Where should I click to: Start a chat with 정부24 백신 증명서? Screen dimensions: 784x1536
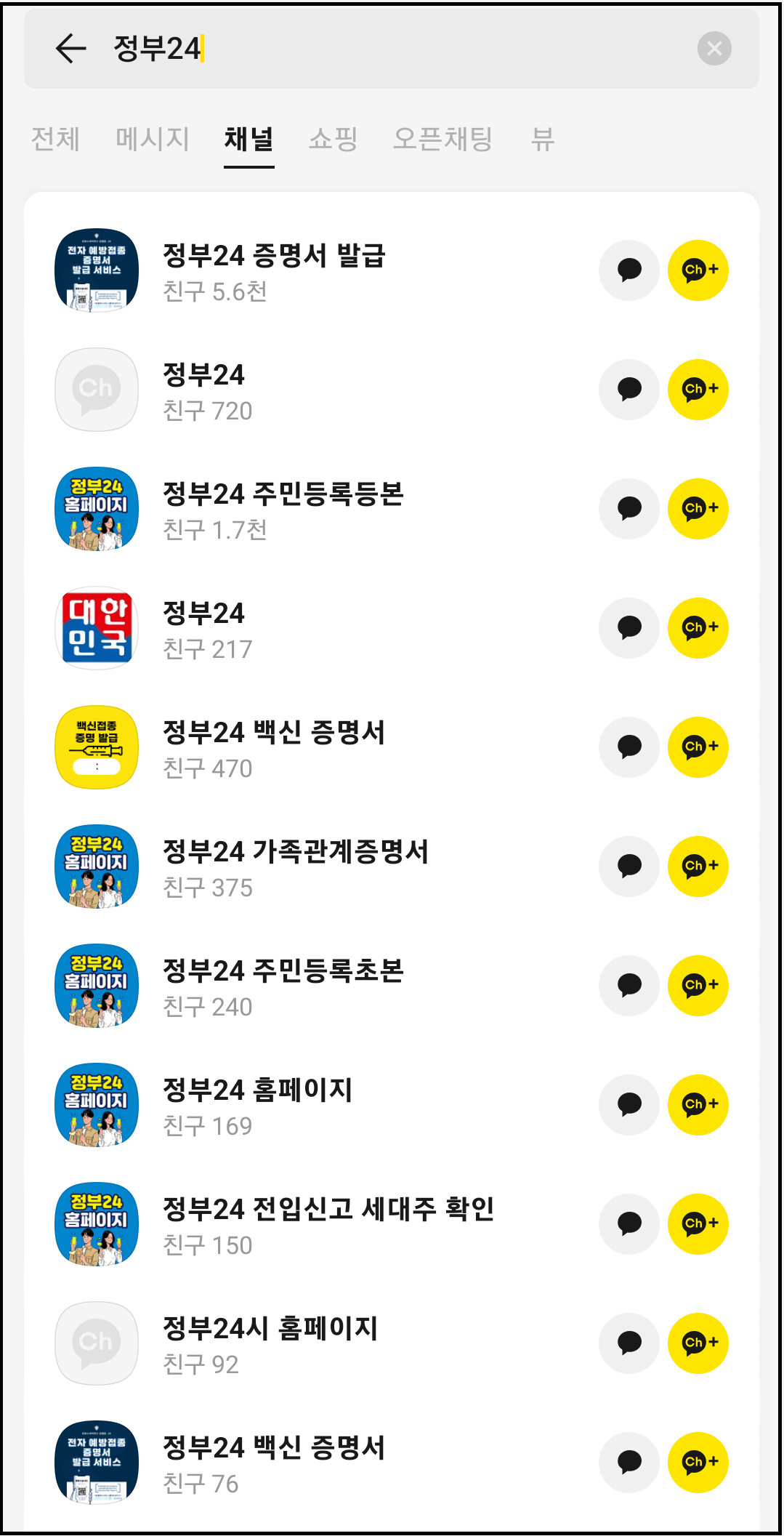coord(628,747)
